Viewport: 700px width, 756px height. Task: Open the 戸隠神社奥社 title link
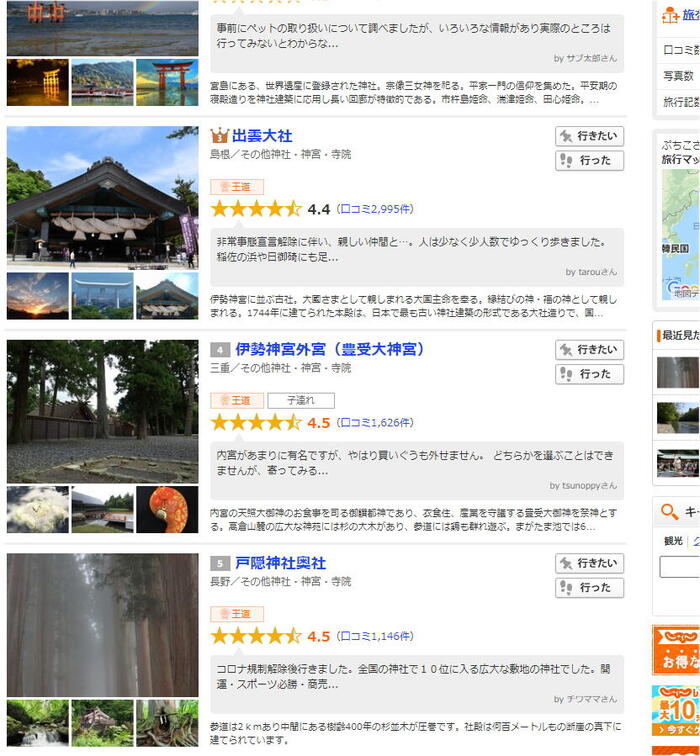[x=280, y=563]
